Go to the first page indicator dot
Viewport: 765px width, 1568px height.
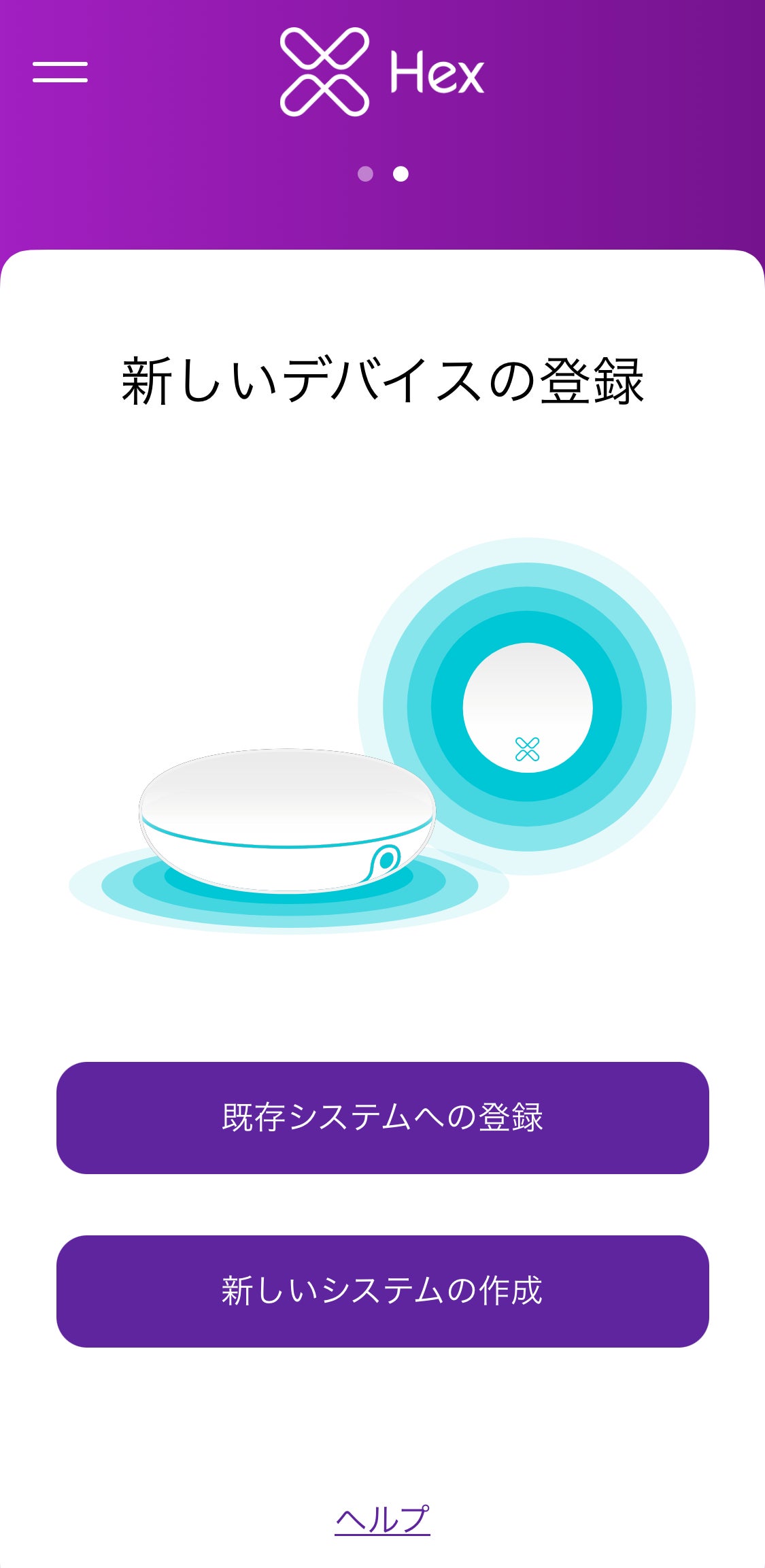tap(365, 174)
